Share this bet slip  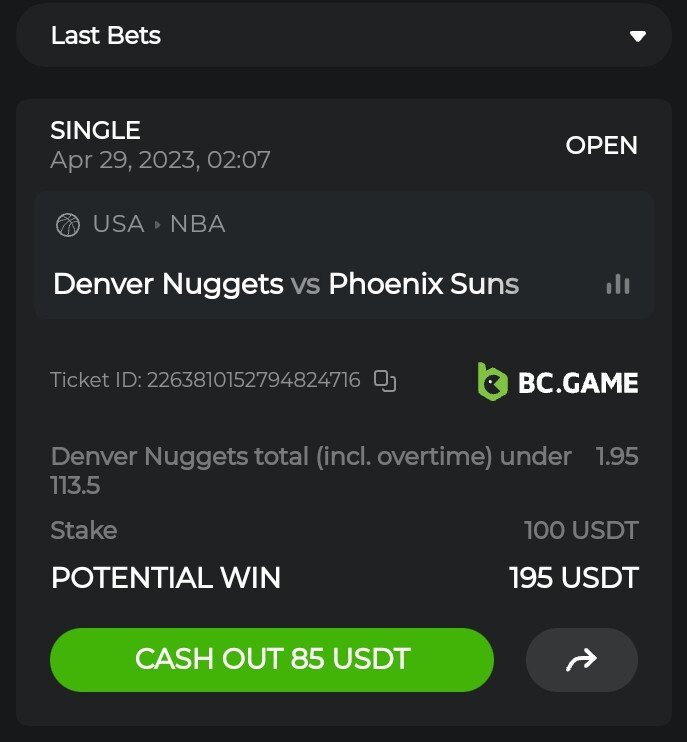581,659
